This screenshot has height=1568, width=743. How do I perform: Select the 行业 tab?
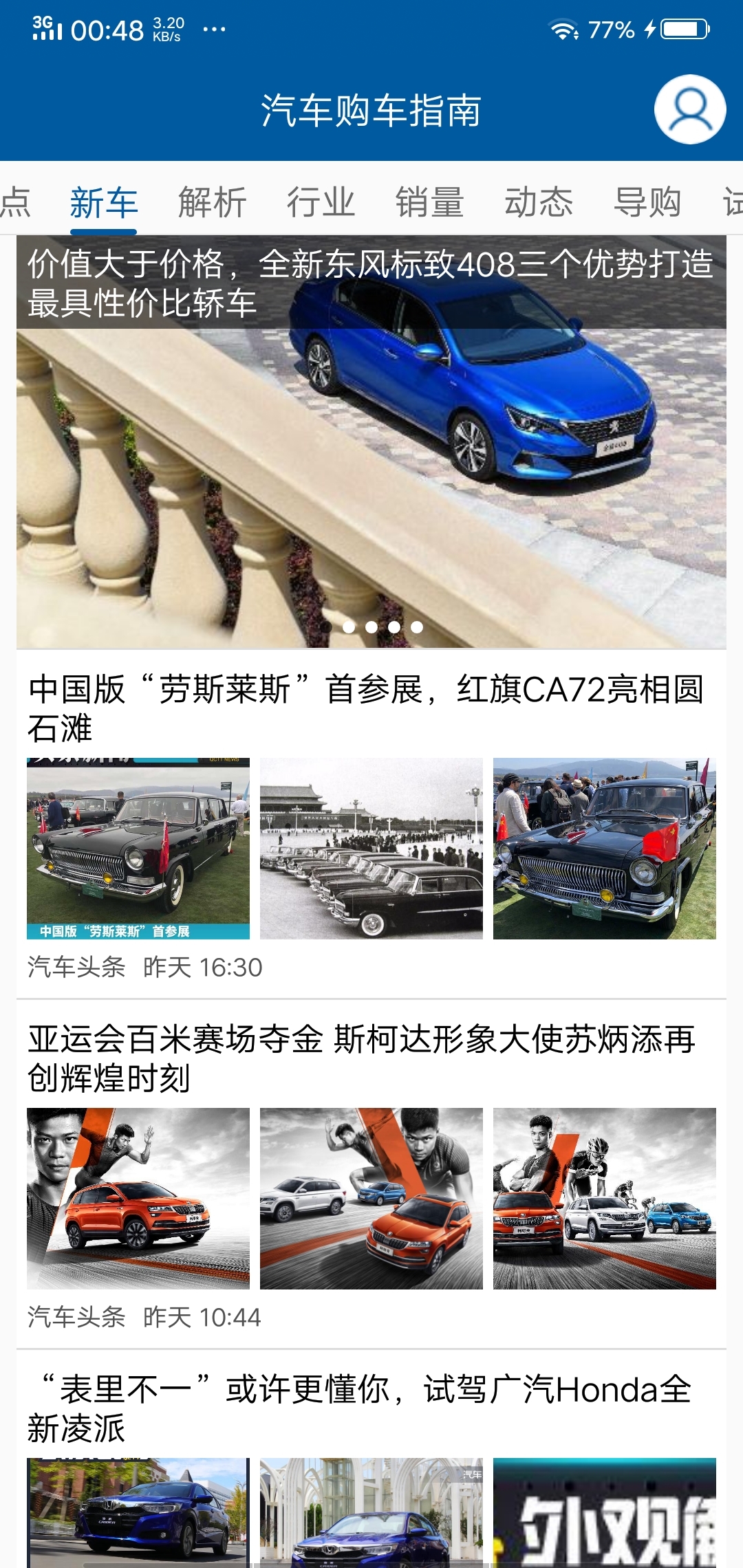(x=321, y=202)
